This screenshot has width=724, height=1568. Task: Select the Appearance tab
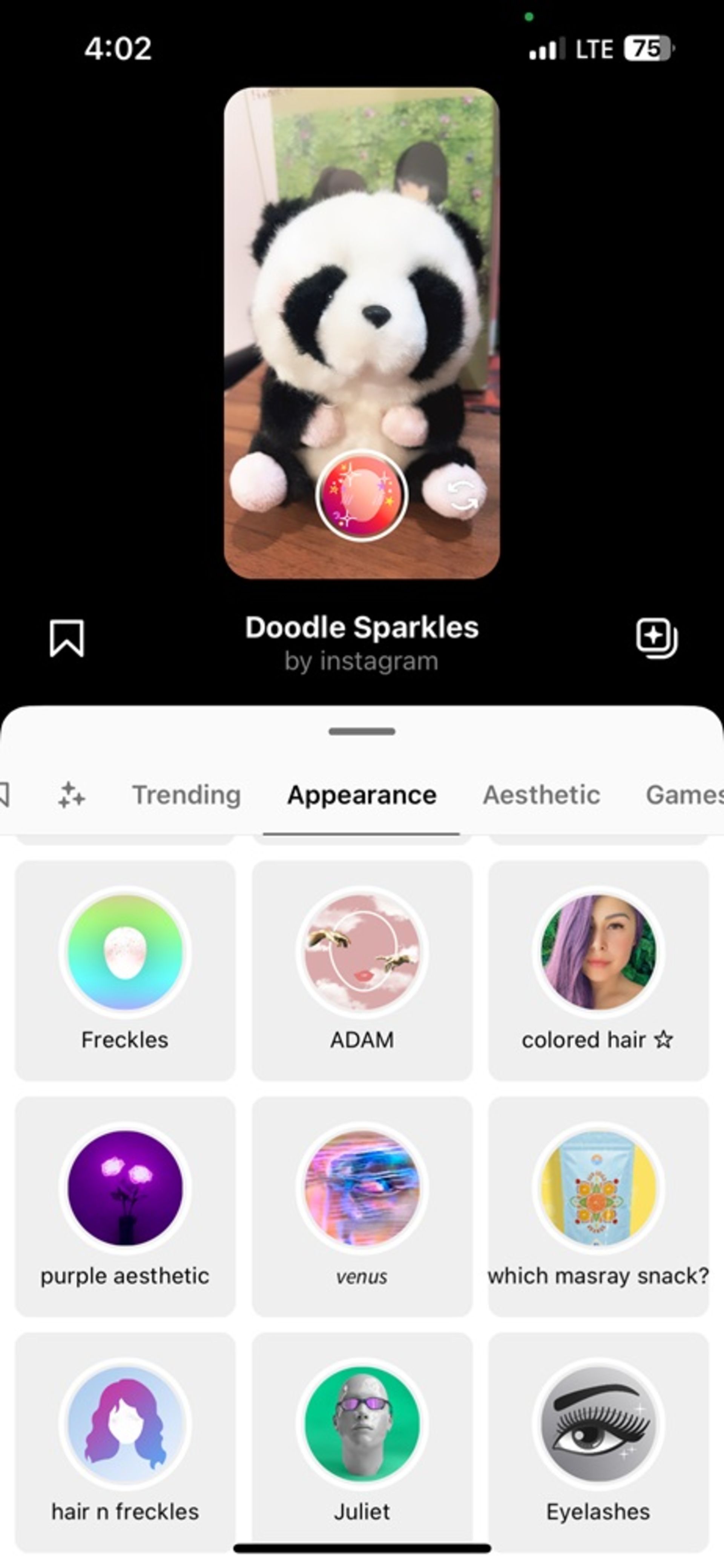[x=361, y=795]
